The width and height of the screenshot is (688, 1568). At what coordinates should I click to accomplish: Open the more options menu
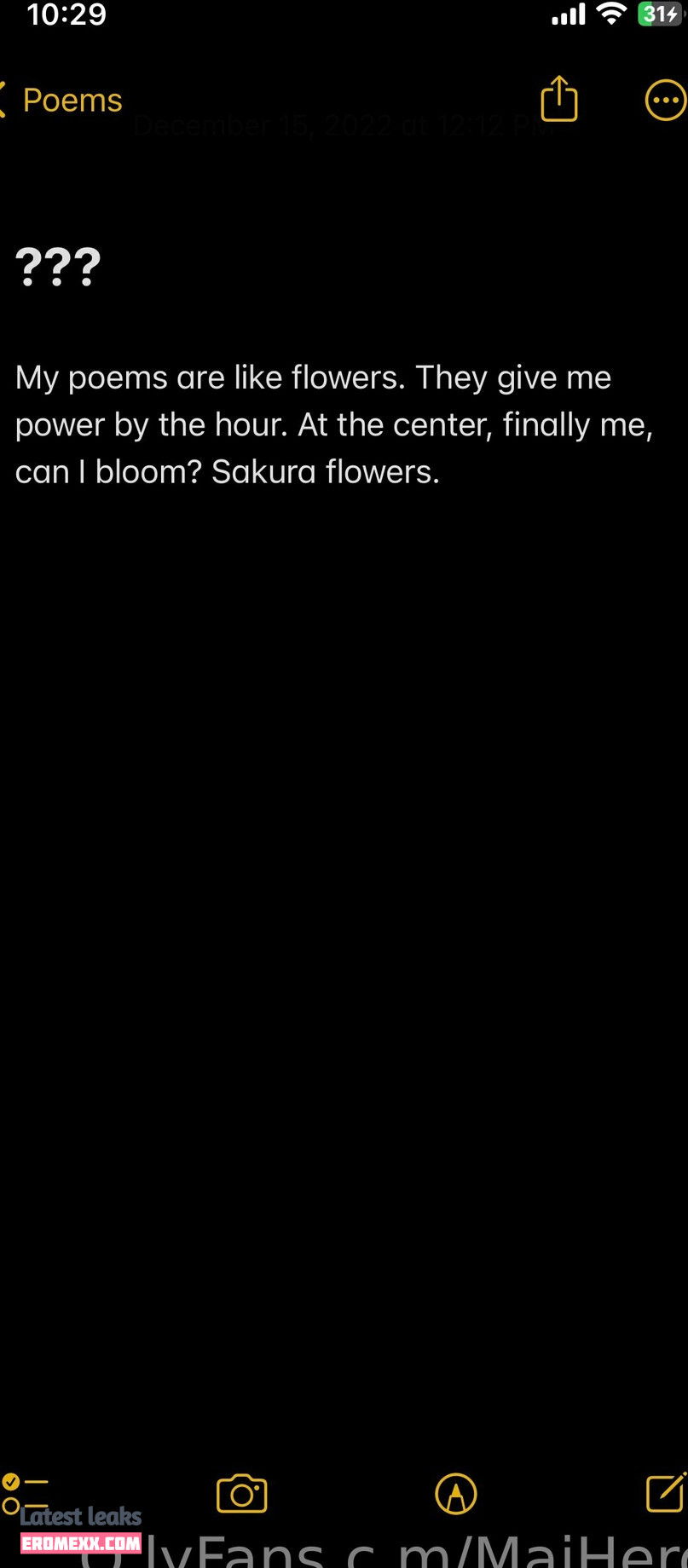click(x=665, y=101)
